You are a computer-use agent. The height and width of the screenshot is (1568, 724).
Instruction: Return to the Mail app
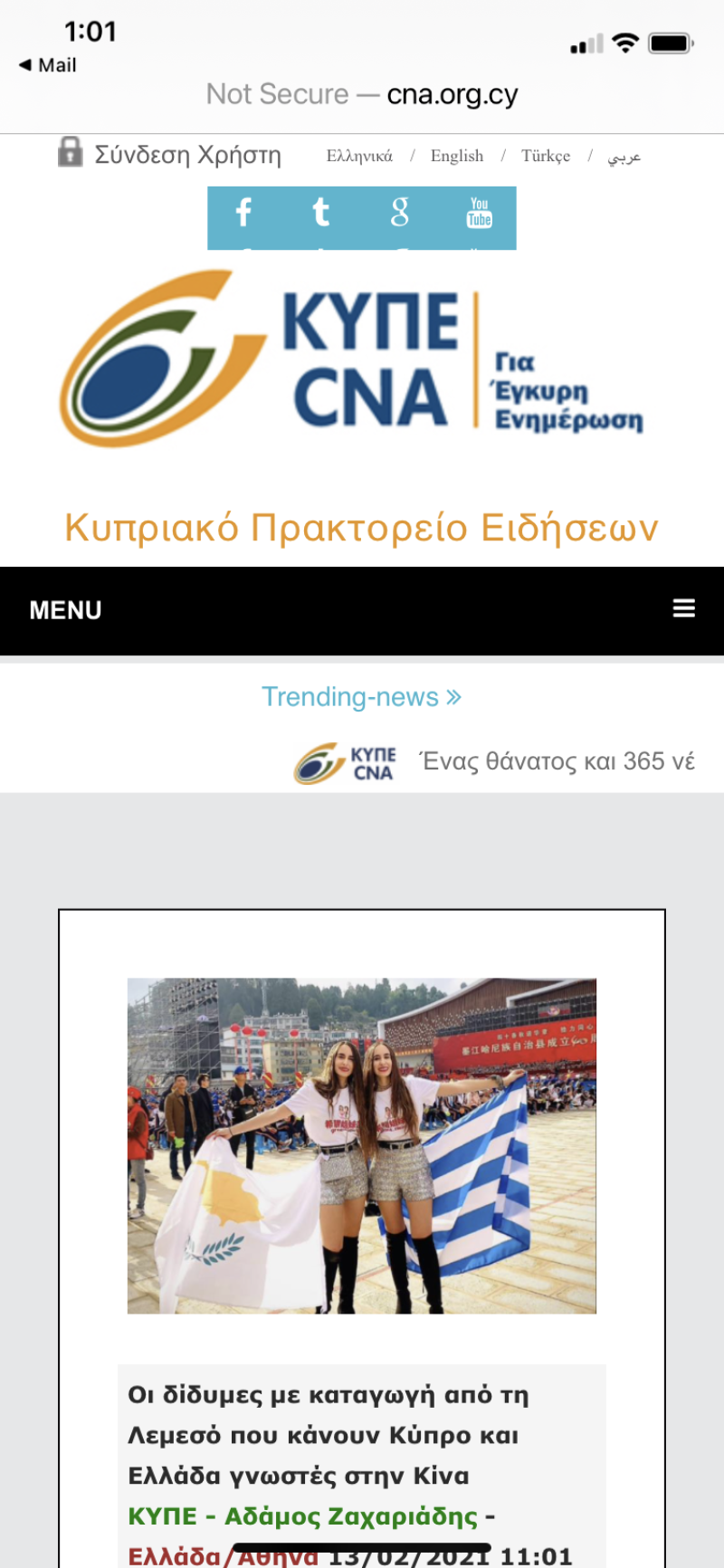coord(48,65)
